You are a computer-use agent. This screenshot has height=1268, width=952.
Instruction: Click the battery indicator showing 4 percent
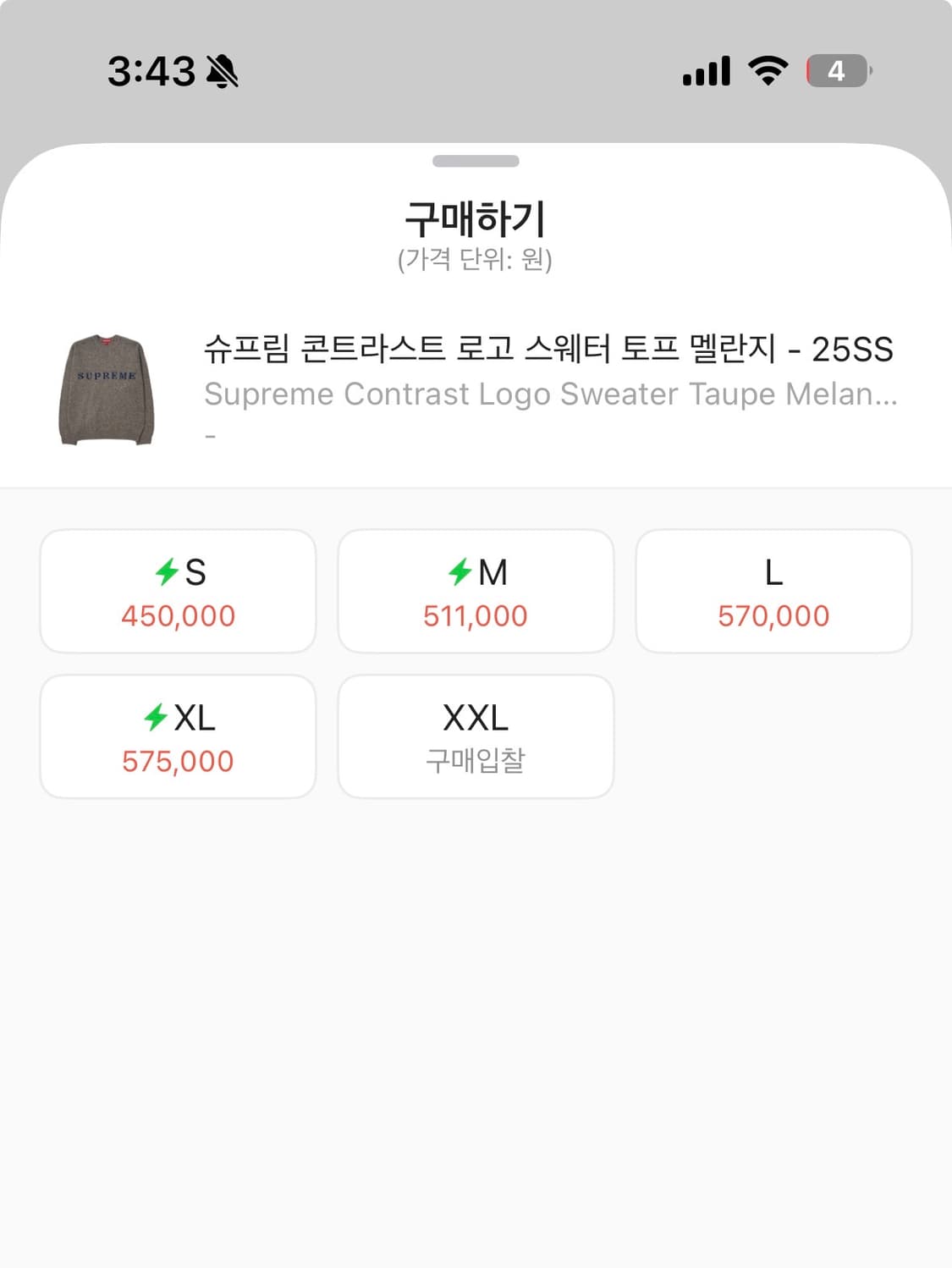(835, 73)
